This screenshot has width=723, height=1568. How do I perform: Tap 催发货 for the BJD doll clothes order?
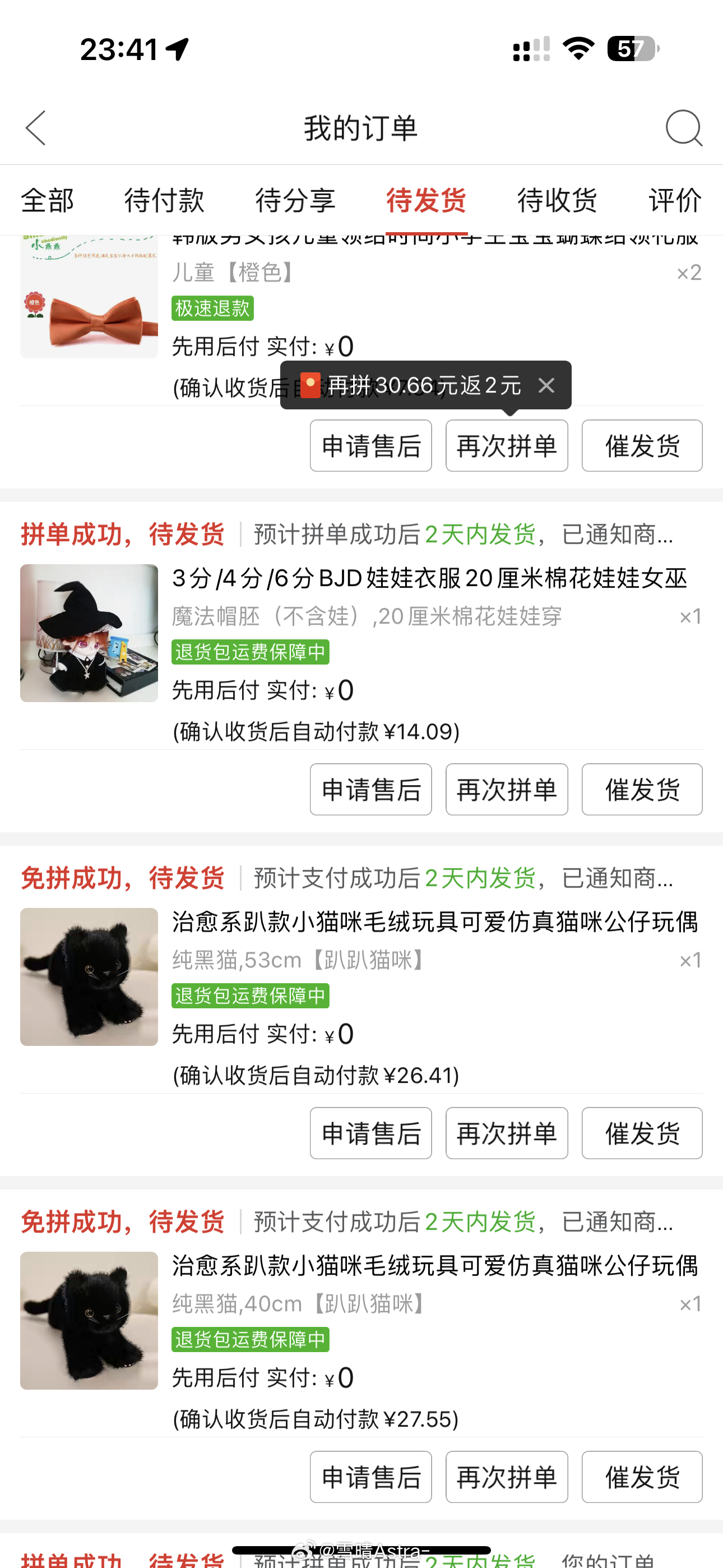coord(641,790)
